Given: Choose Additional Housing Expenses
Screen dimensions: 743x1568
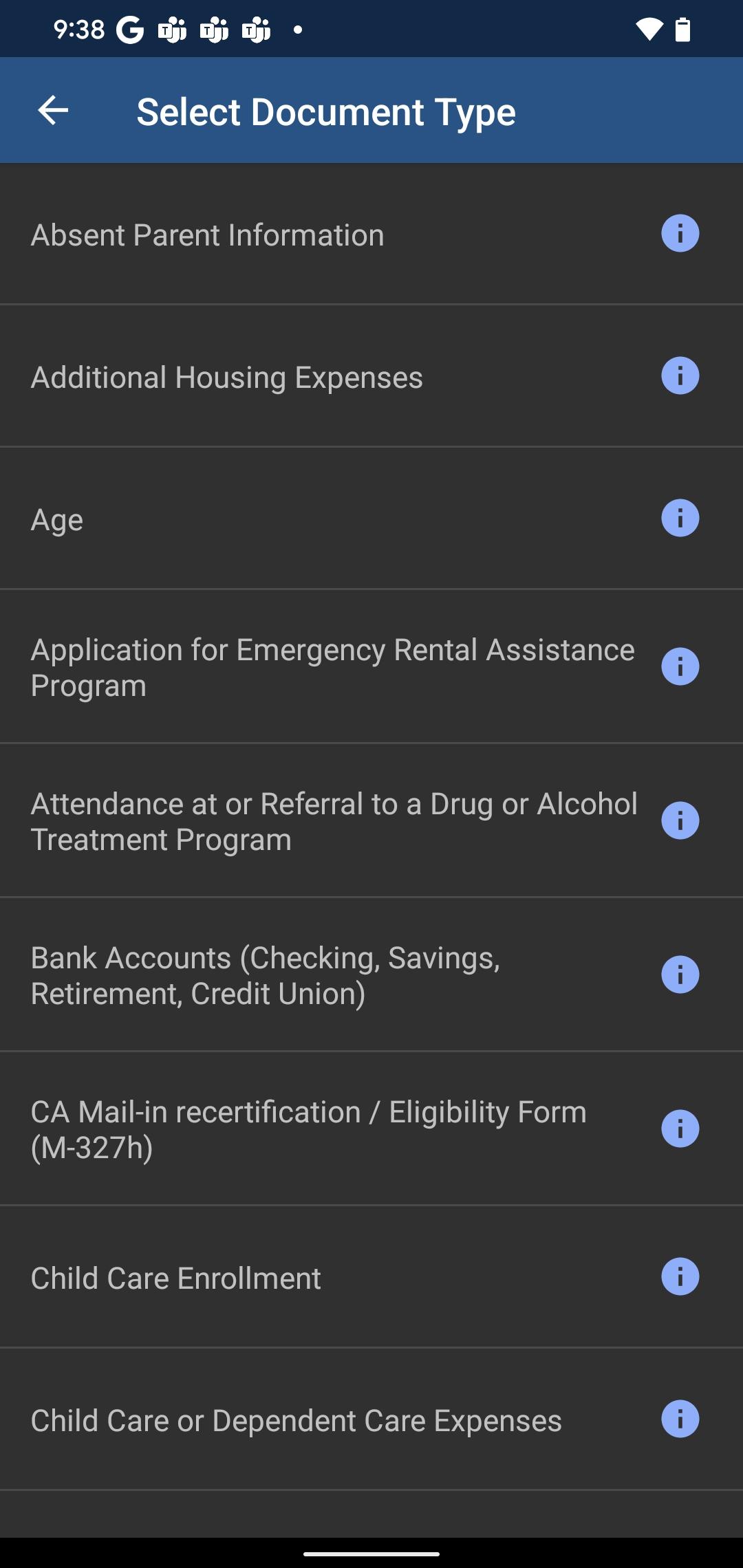Looking at the screenshot, I should [x=371, y=376].
